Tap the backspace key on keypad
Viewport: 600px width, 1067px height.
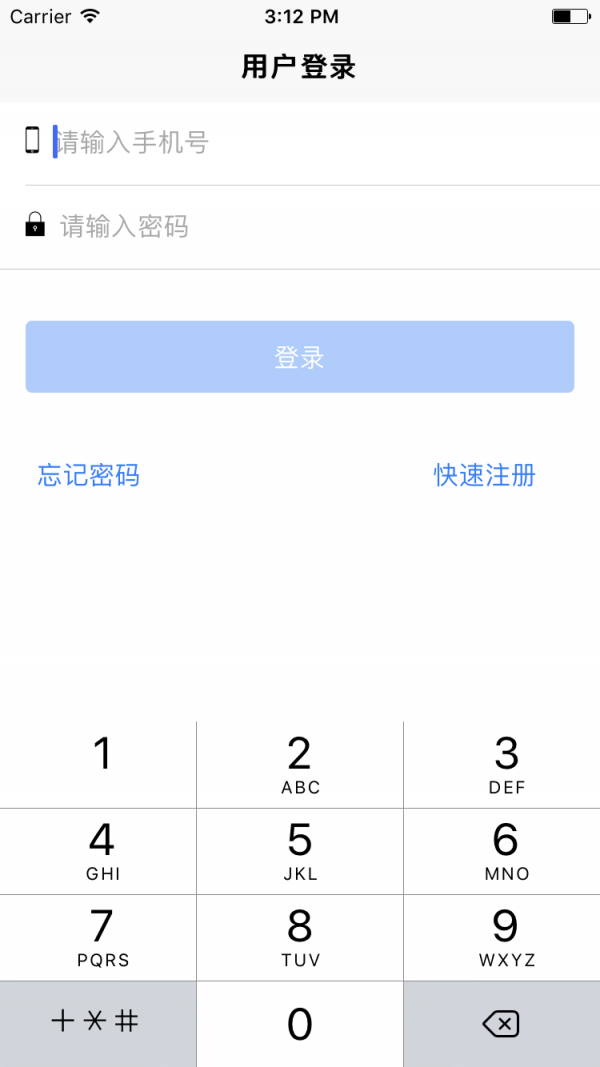pos(502,1023)
